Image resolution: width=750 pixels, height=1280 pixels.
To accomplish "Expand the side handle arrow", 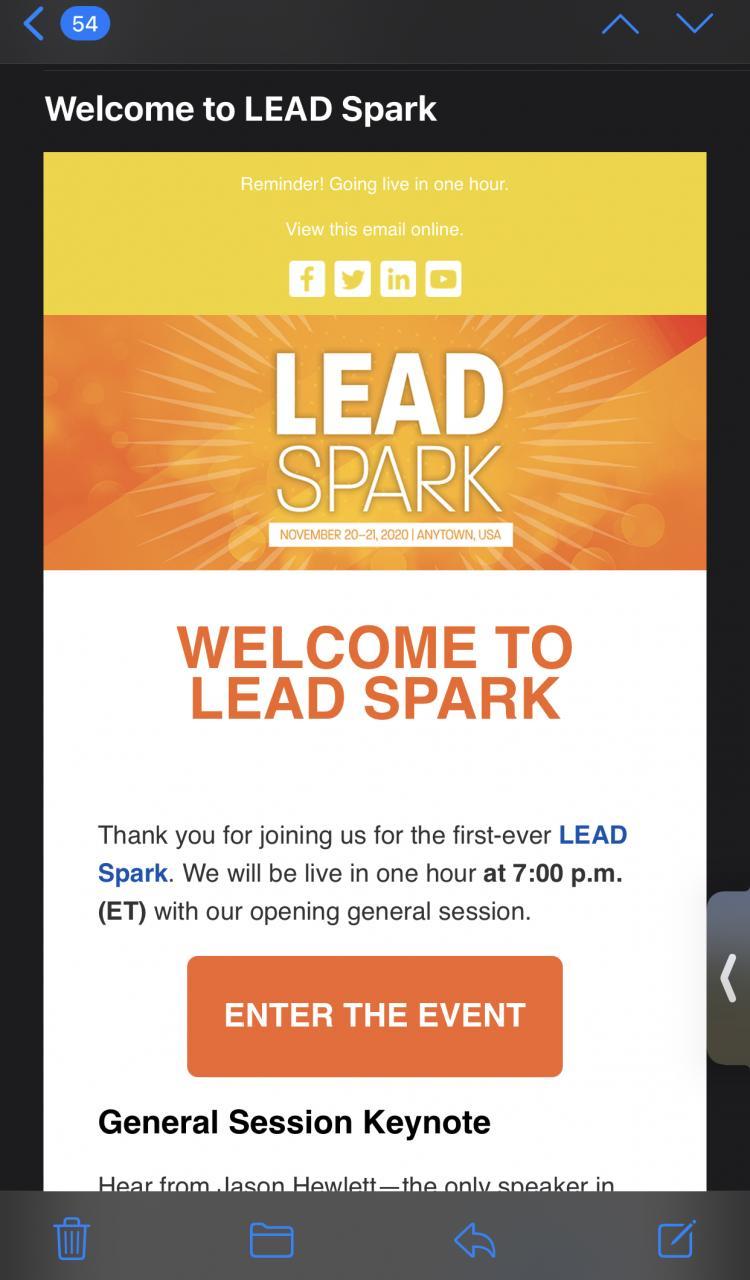I will click(x=729, y=978).
